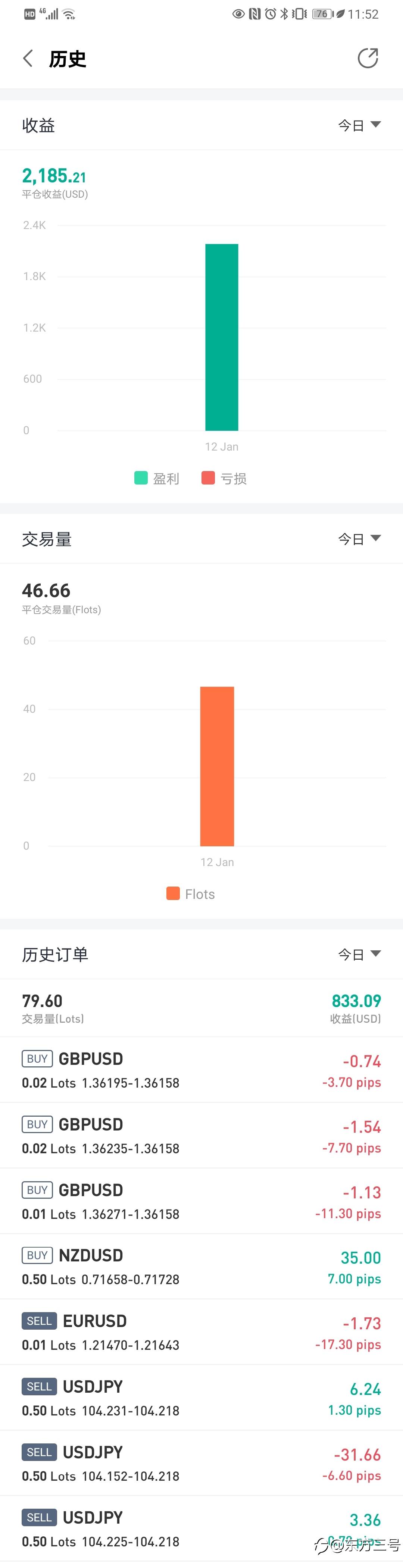
Task: Open the 今日 dropdown in 历史订单 section
Action: click(x=359, y=954)
